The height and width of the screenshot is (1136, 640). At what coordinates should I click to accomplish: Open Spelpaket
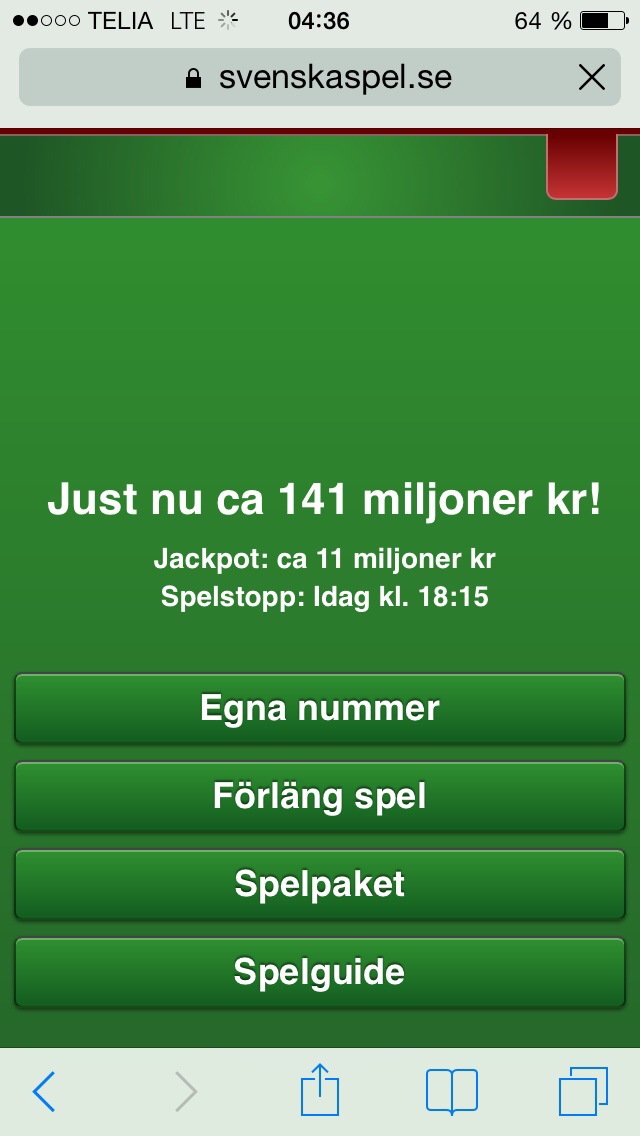[x=320, y=884]
